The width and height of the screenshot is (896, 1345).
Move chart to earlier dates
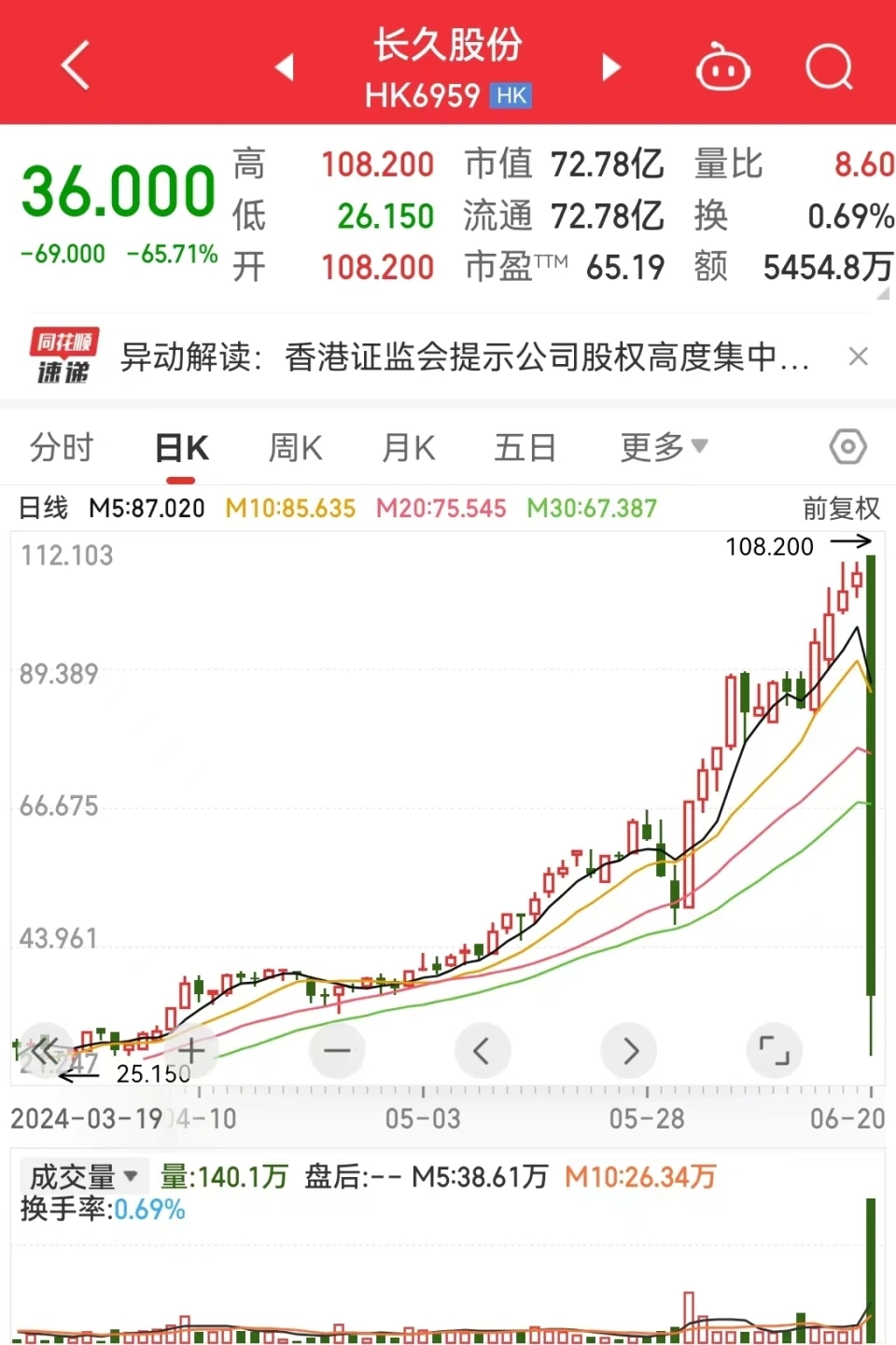(x=482, y=1051)
